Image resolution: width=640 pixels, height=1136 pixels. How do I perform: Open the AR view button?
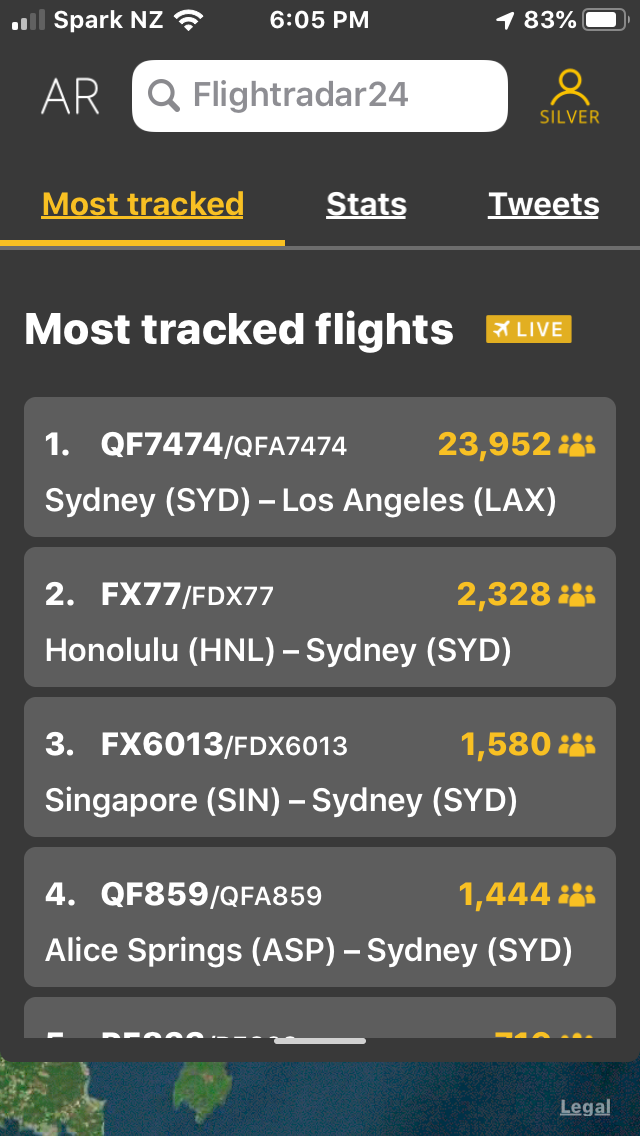(x=70, y=96)
